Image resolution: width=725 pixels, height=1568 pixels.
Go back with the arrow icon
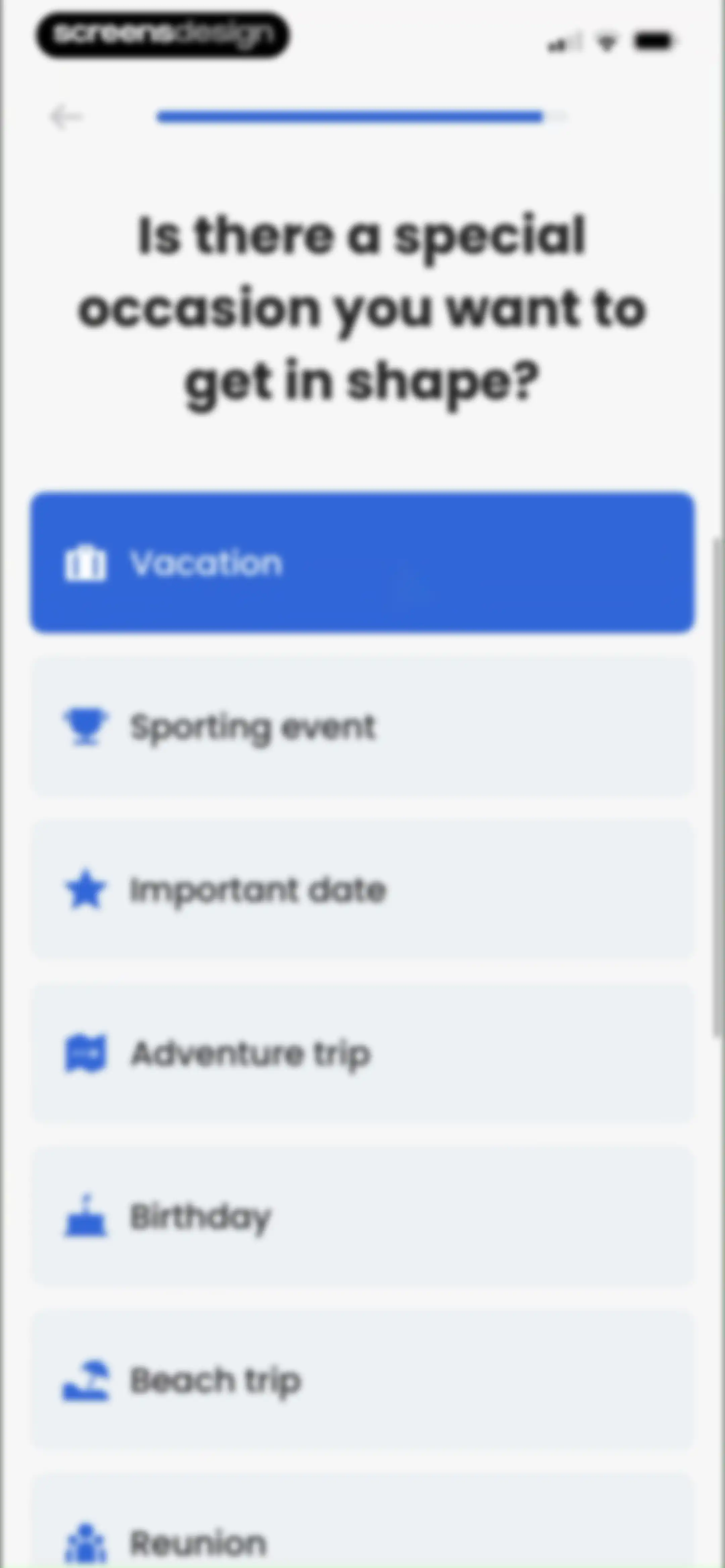(65, 117)
